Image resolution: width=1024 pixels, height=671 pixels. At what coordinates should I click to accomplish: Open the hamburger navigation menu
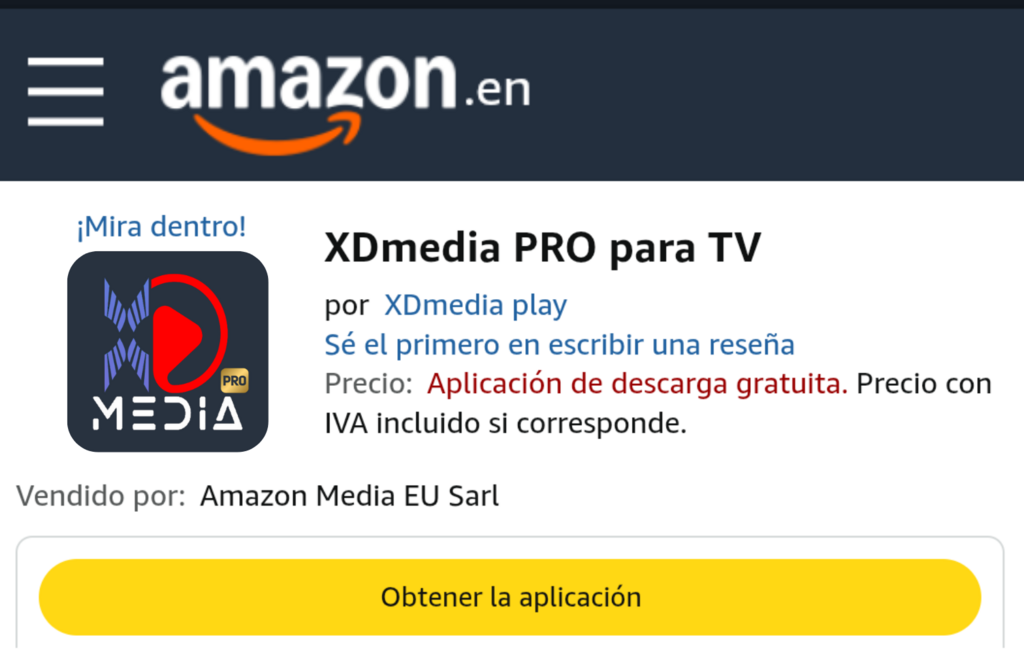[66, 92]
